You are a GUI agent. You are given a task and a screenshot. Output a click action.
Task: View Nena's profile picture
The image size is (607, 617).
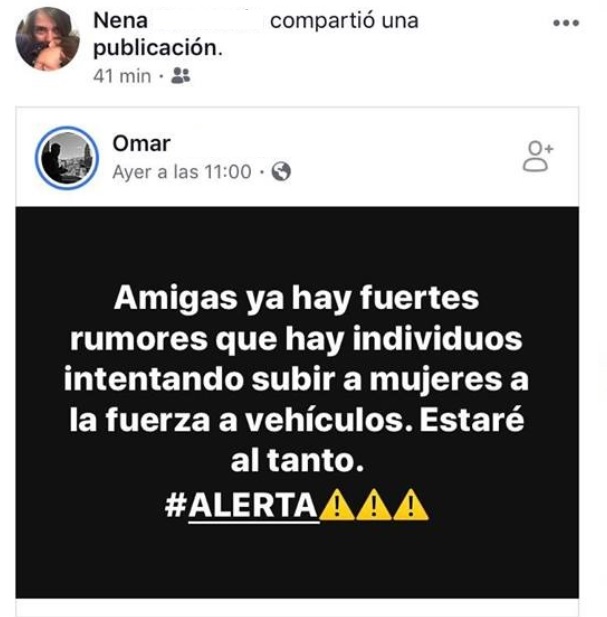47,40
